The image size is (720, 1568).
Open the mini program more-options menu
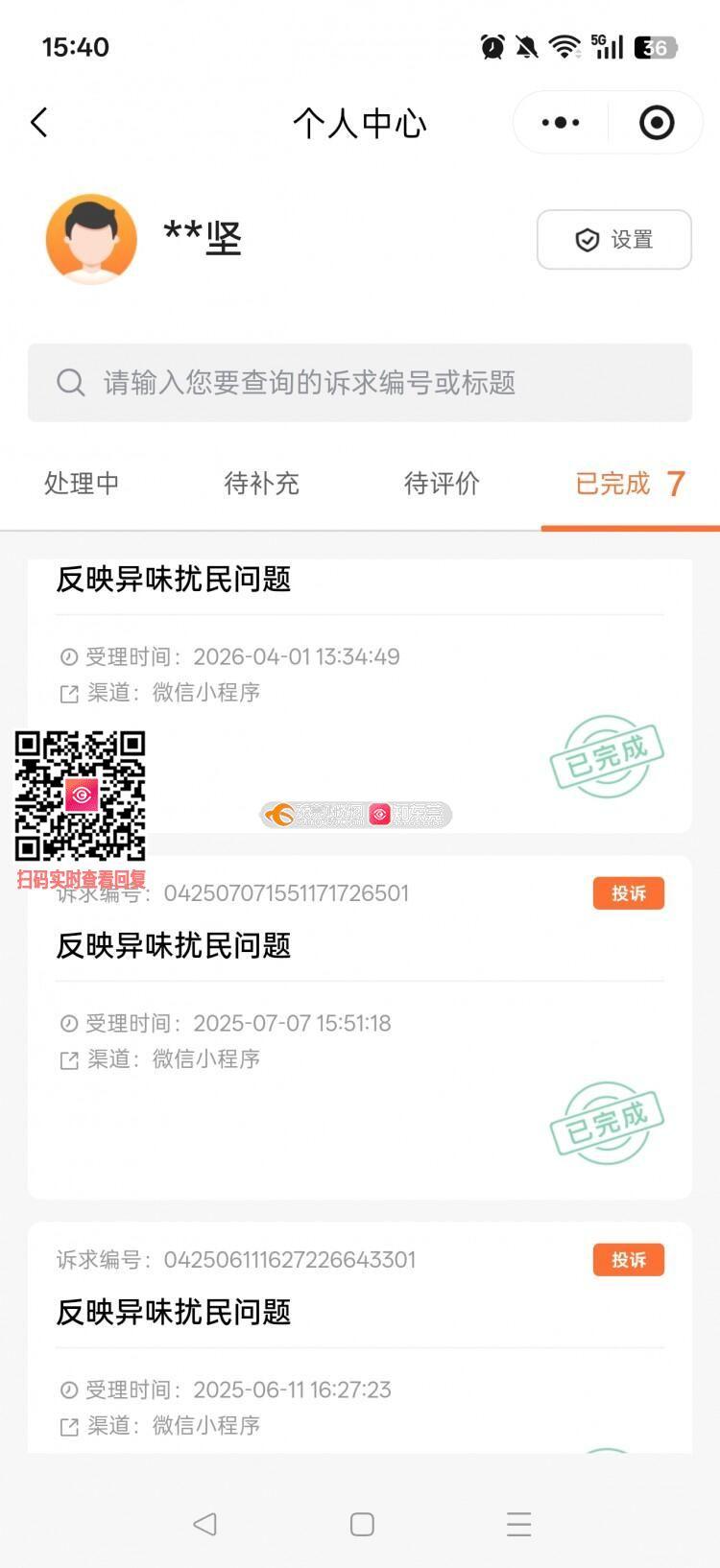(x=561, y=123)
